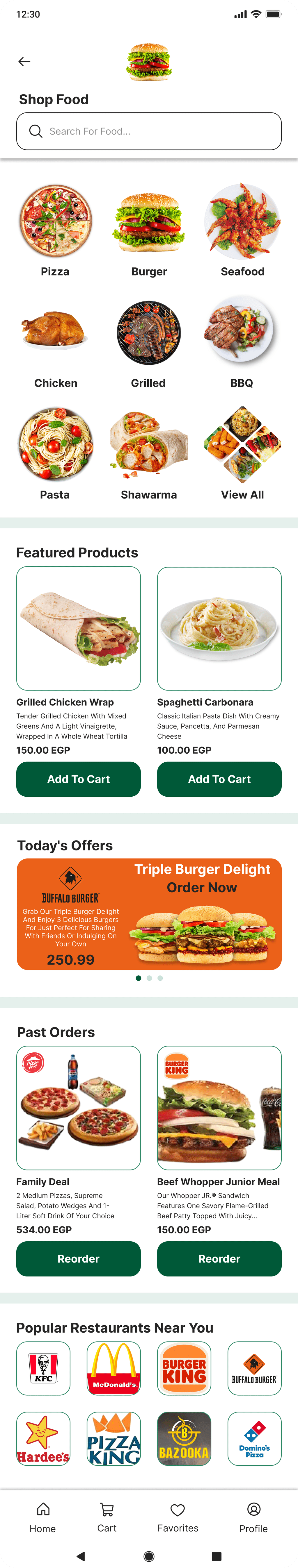Tap the system home button
Viewport: 298px width, 1568px height.
(149, 1556)
